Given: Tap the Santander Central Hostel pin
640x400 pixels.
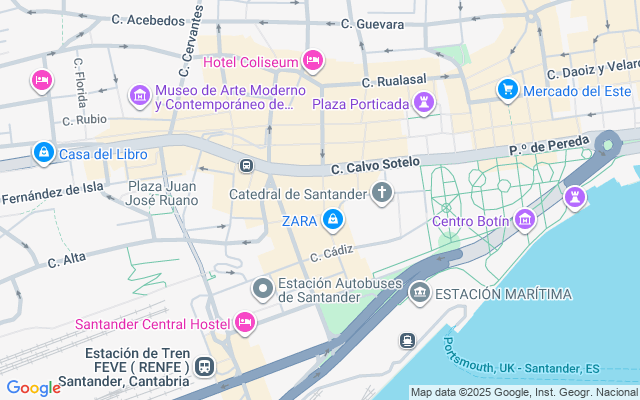Looking at the screenshot, I should [245, 322].
